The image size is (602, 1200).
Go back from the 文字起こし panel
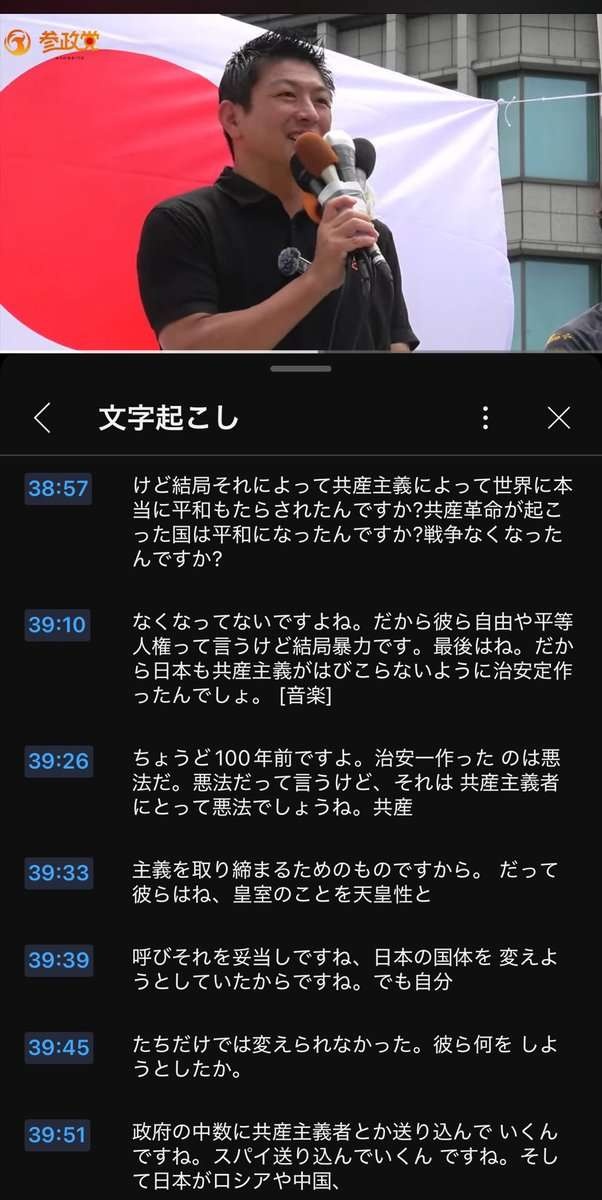click(42, 418)
